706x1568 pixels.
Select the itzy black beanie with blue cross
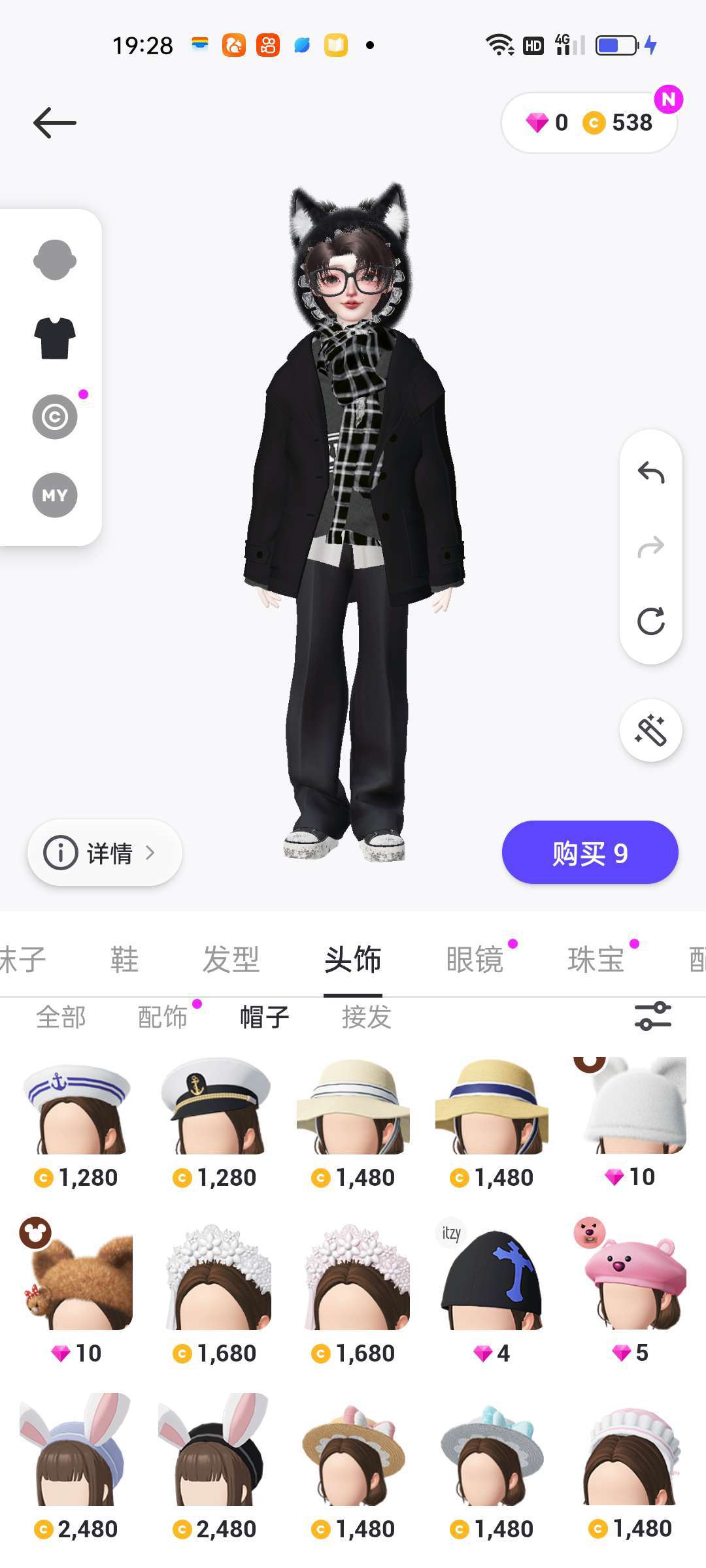492,1290
